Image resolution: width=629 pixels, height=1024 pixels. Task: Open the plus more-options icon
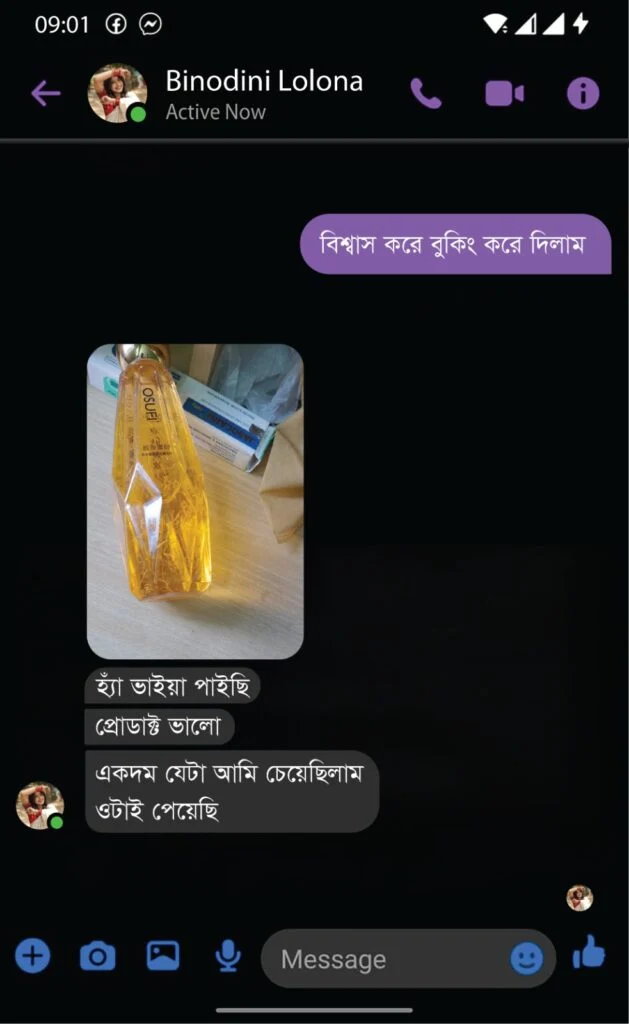(33, 956)
